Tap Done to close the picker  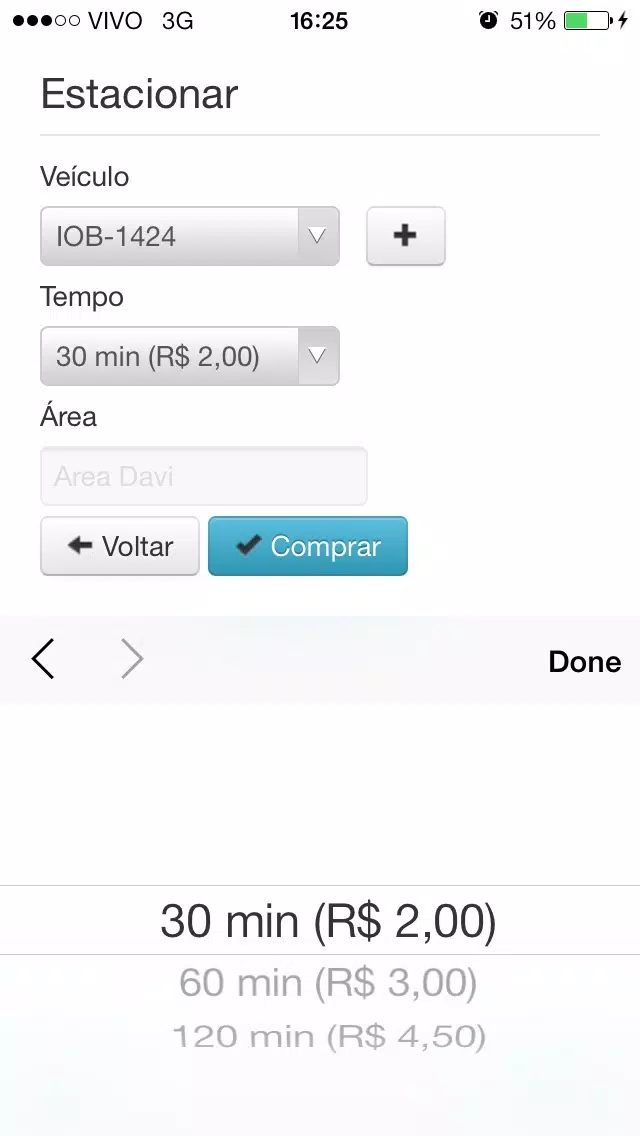tap(584, 661)
